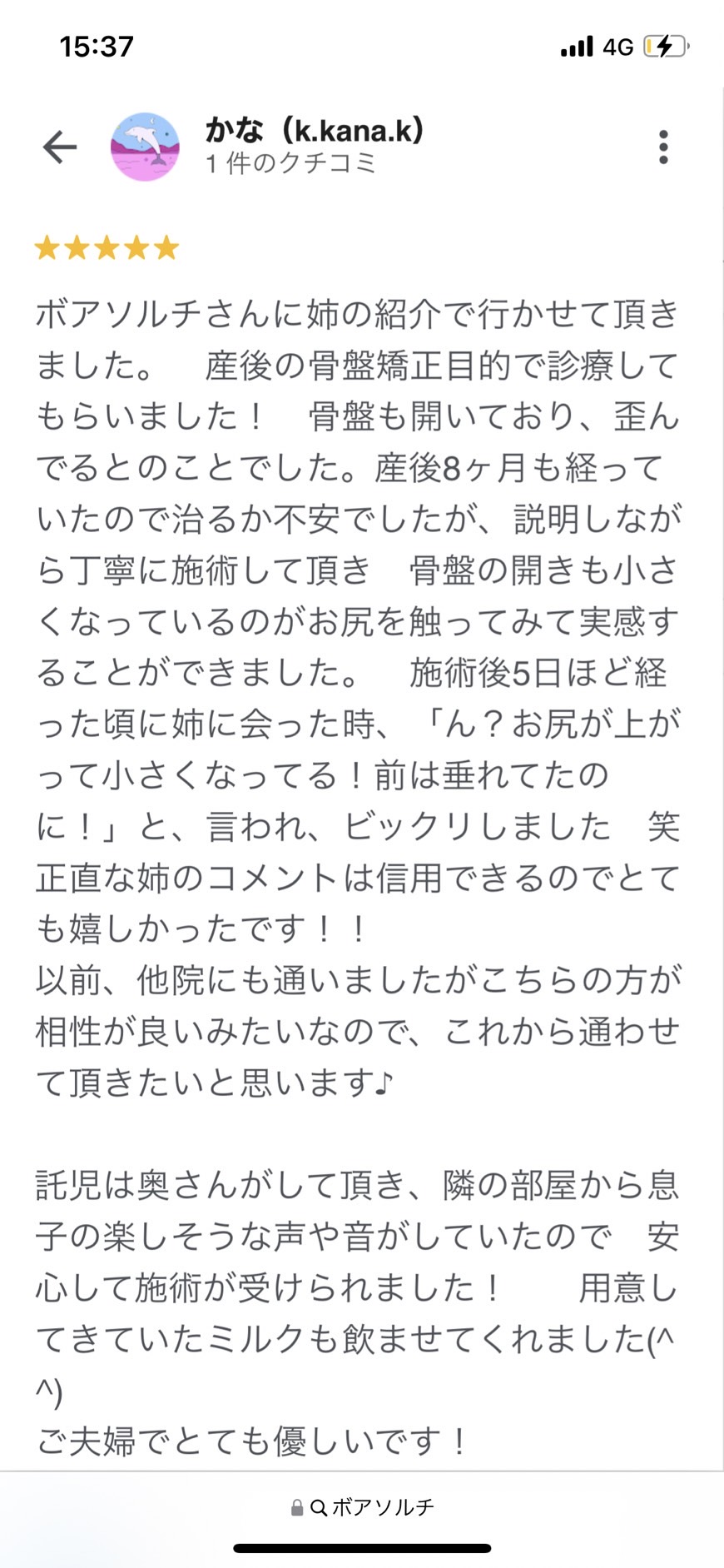Open reviewer かな's dolphin profile picture
The image size is (724, 1568).
(x=145, y=147)
